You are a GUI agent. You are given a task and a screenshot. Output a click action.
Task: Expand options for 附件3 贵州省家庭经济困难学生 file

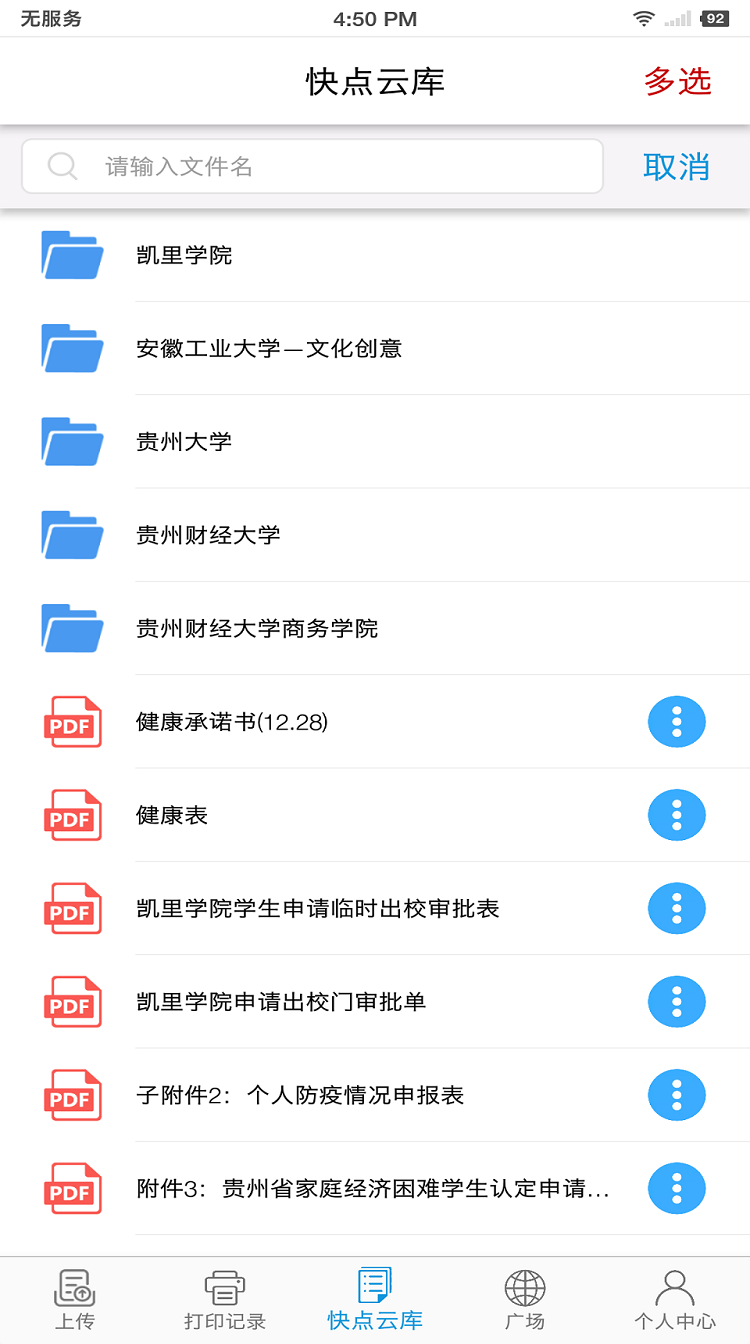677,1189
